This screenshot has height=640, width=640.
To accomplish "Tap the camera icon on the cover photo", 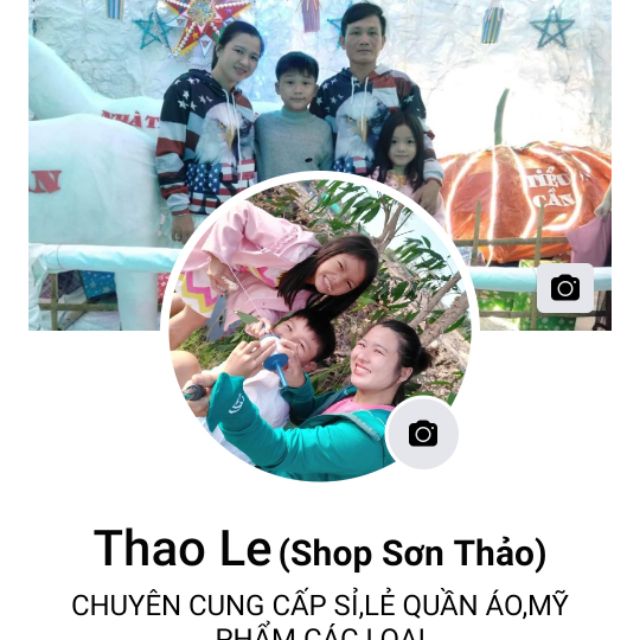I will click(x=565, y=288).
